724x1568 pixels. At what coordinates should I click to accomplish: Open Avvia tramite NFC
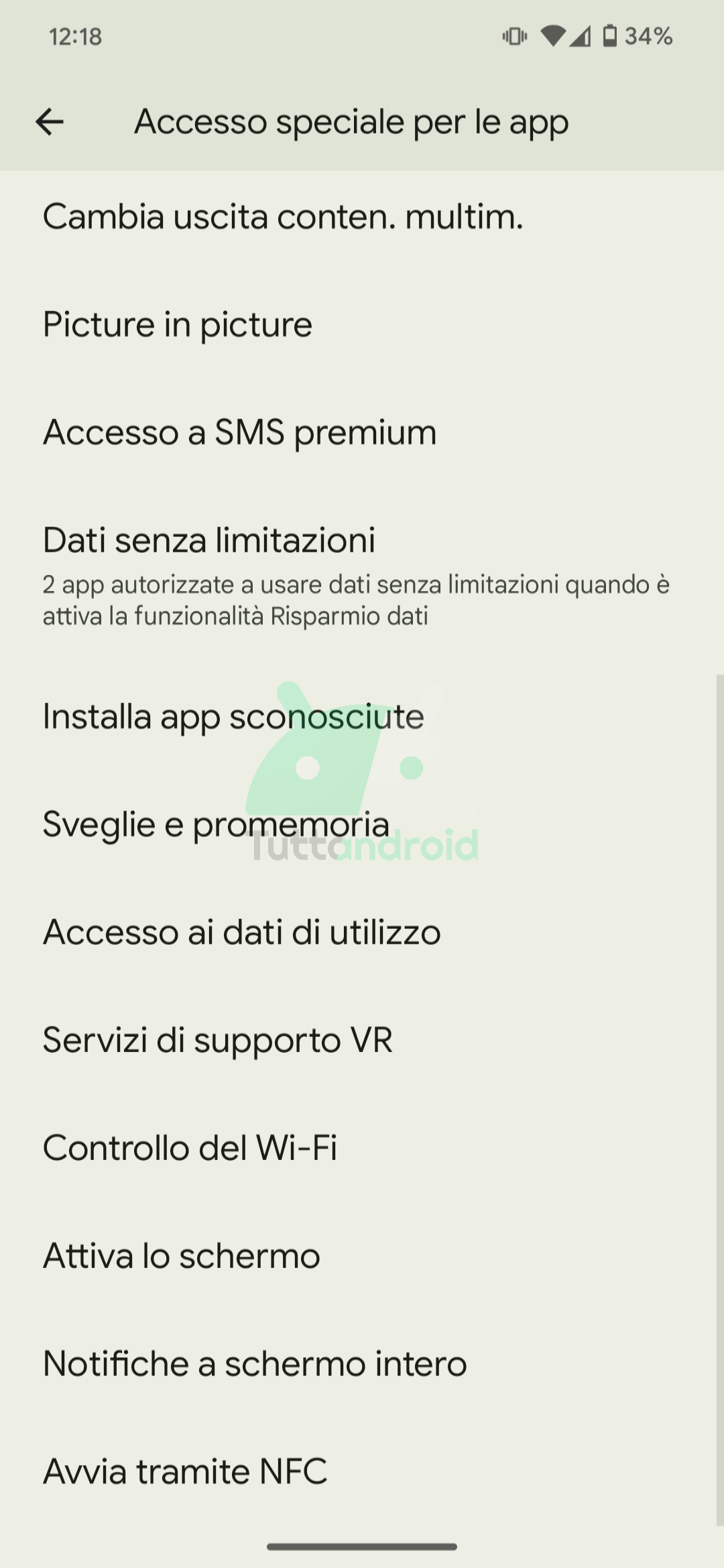362,1472
